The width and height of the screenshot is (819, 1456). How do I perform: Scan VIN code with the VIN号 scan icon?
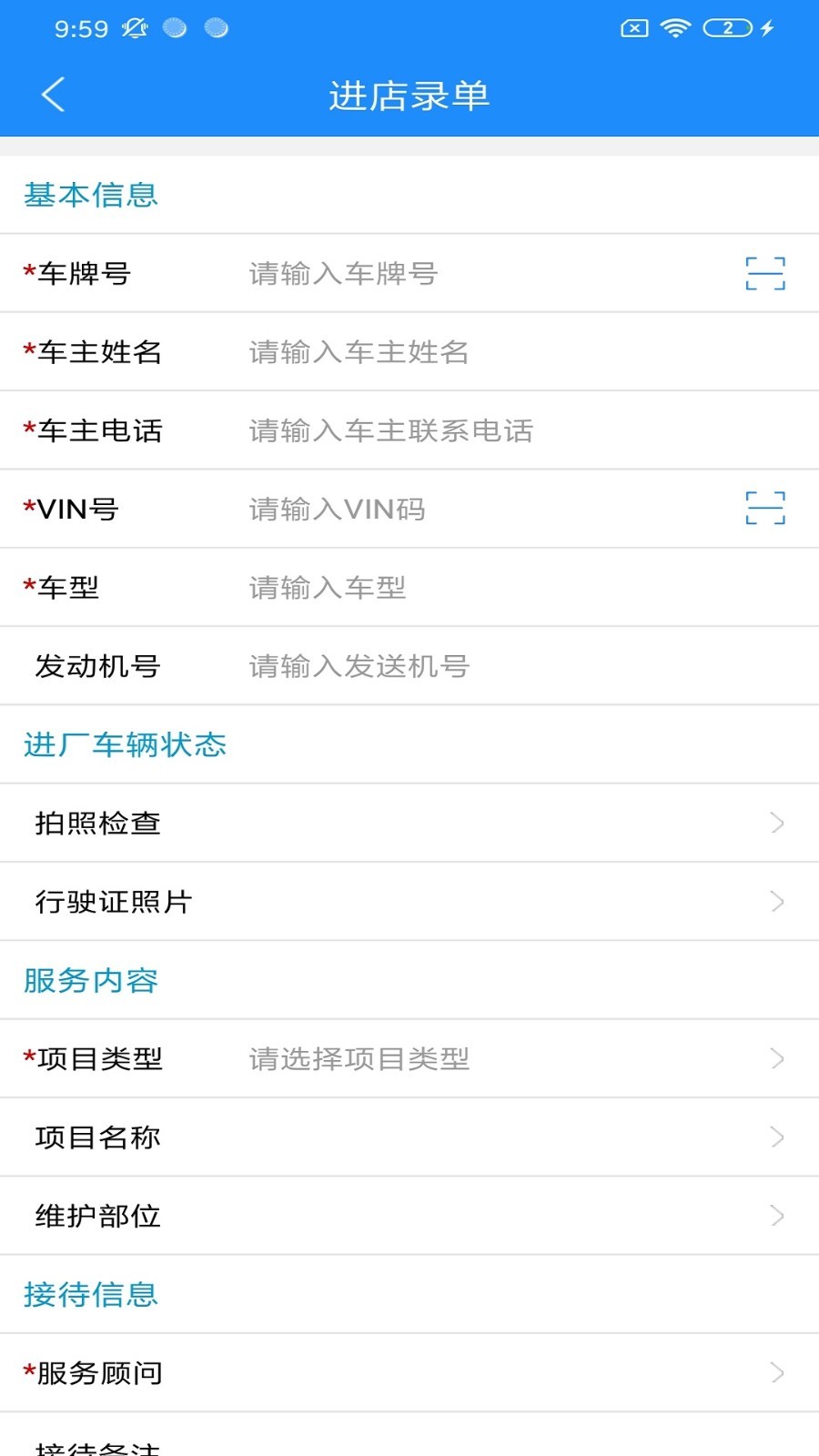pos(764,508)
